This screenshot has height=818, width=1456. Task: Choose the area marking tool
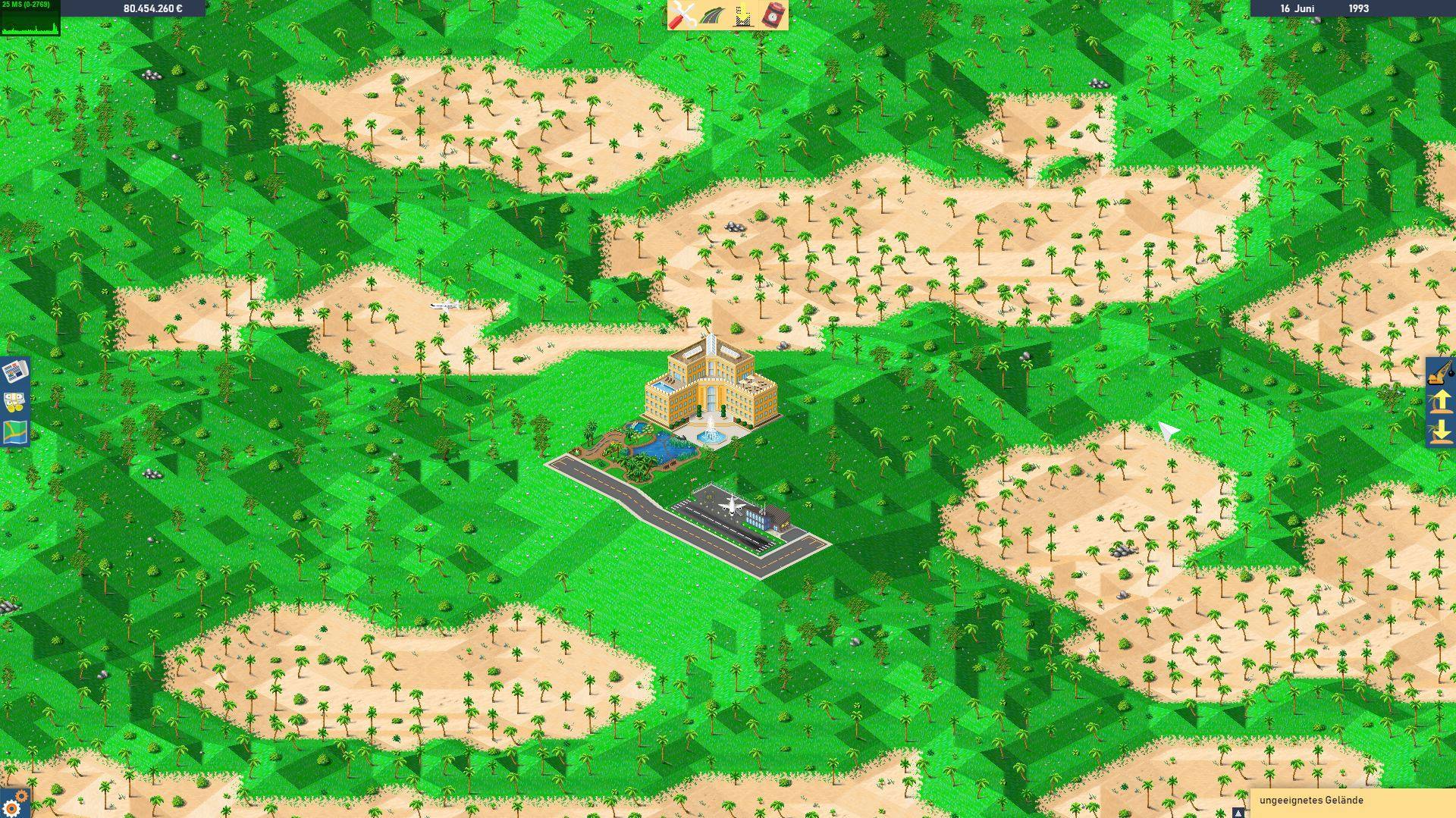click(x=743, y=14)
